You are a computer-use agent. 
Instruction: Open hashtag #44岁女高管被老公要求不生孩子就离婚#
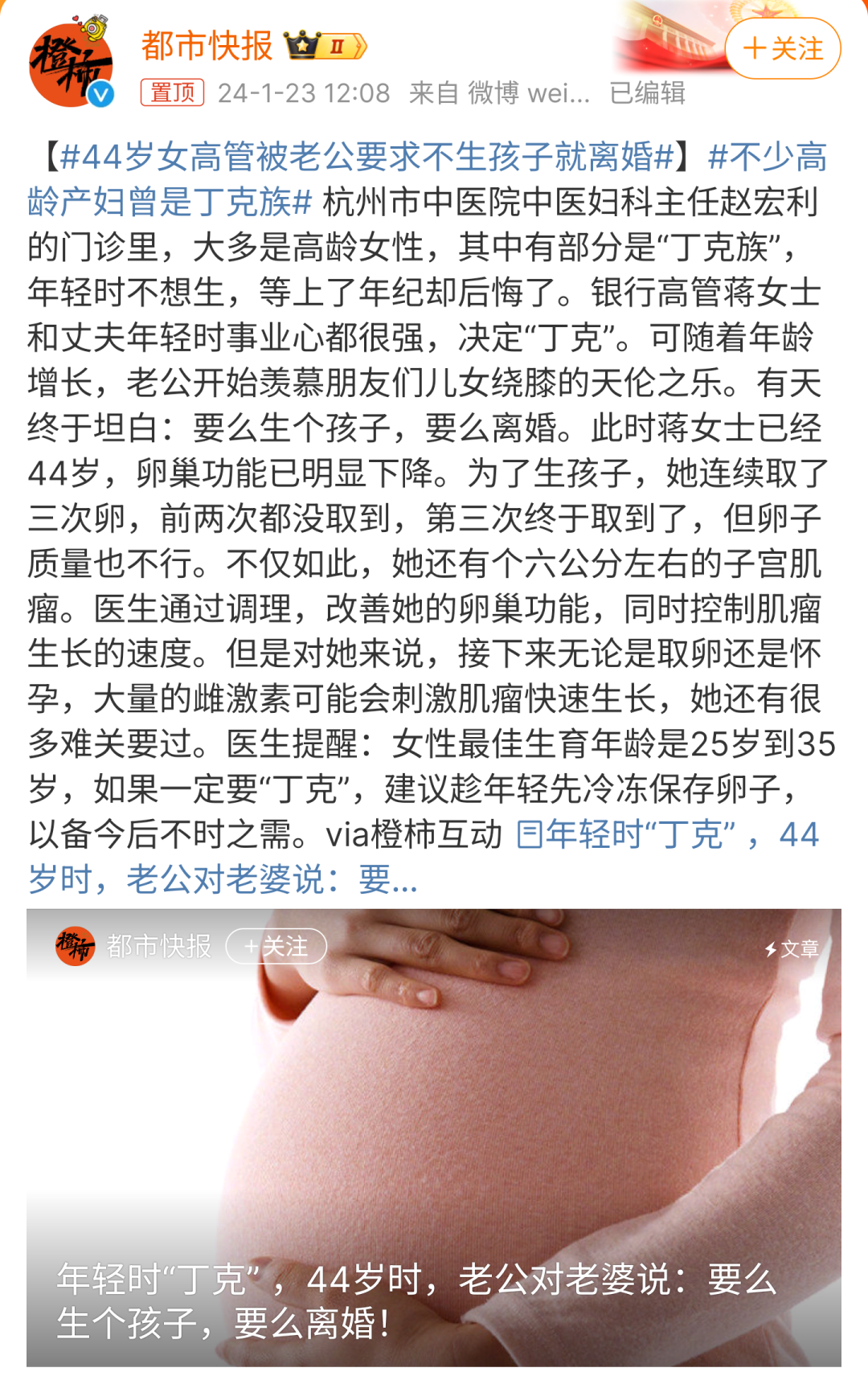point(366,156)
